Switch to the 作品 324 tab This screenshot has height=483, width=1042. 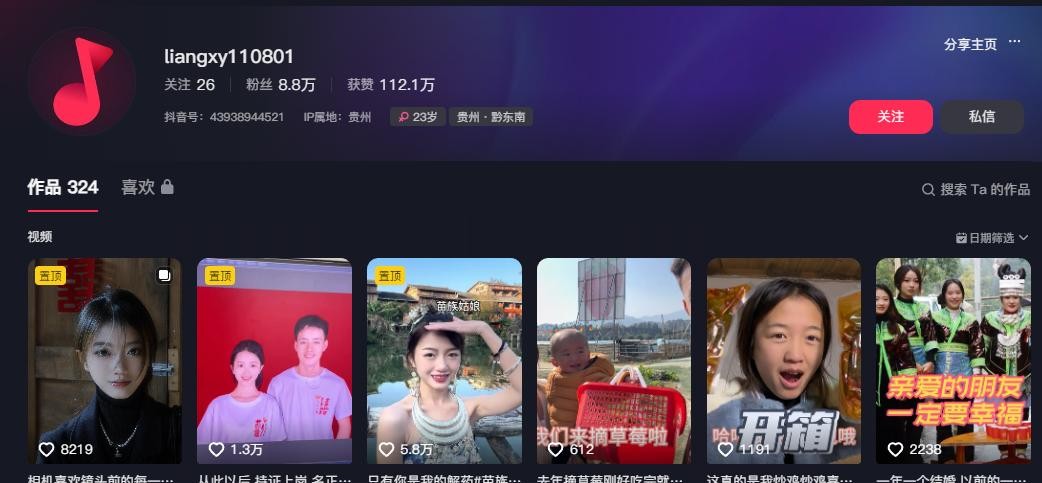click(62, 188)
